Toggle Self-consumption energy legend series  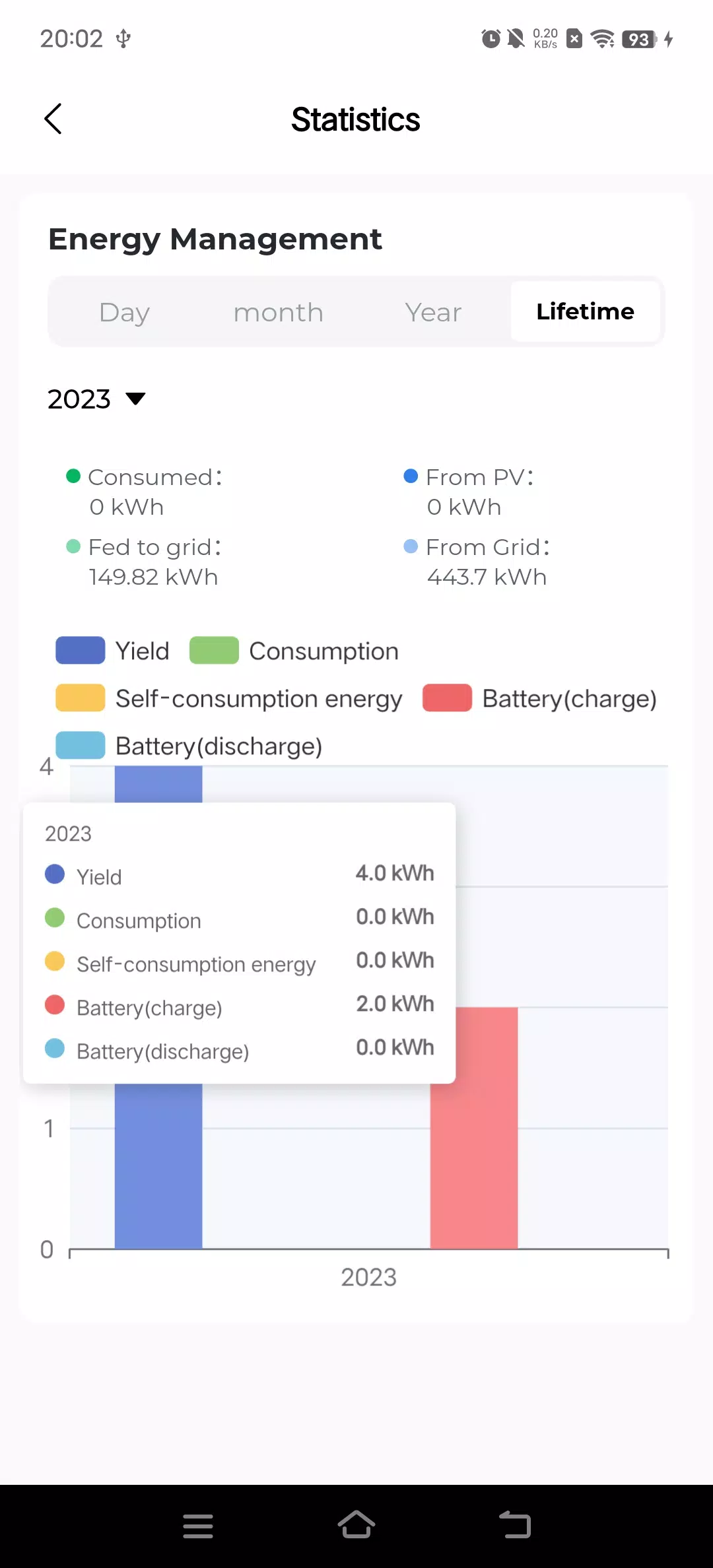coord(229,698)
